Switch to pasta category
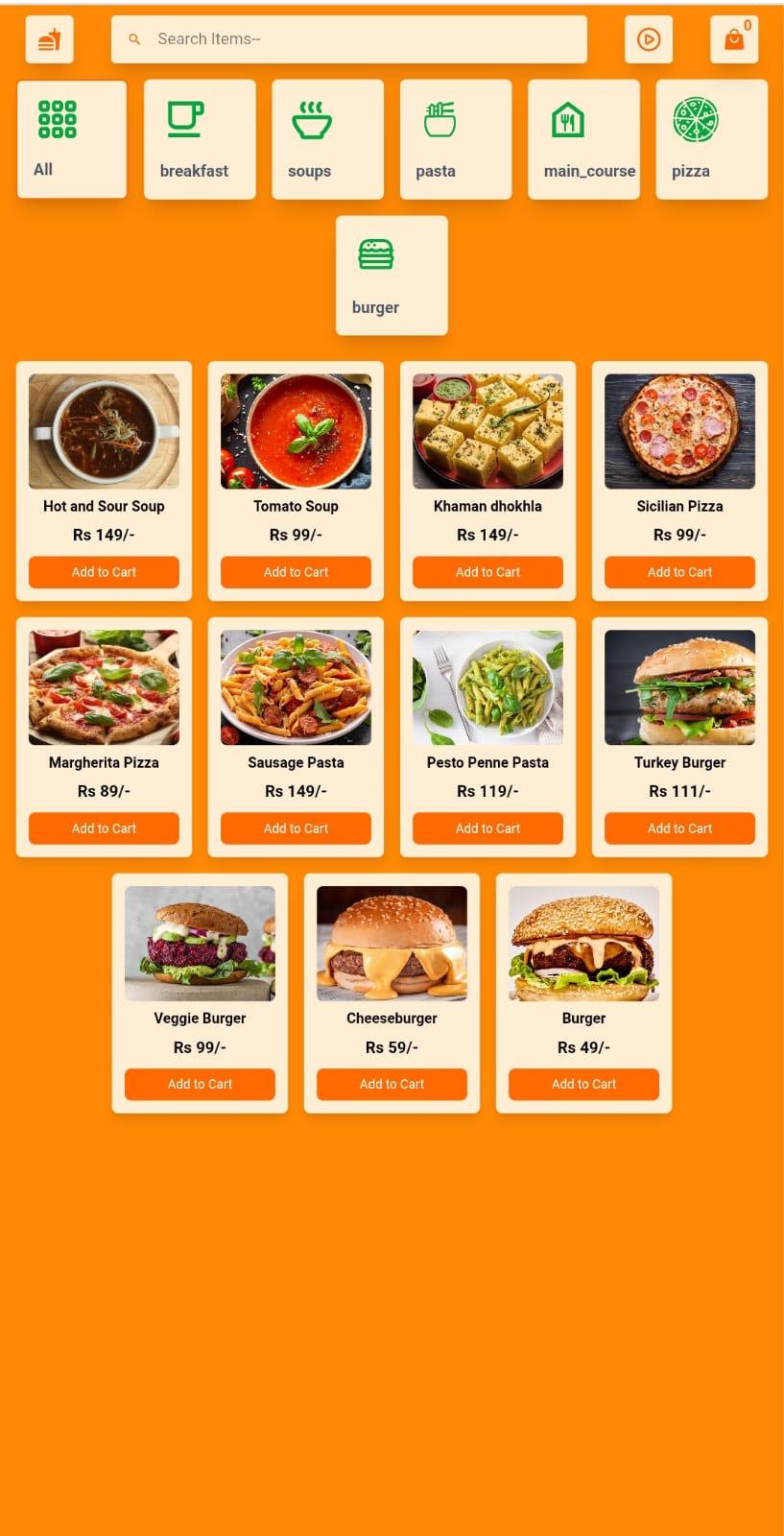 [x=456, y=139]
